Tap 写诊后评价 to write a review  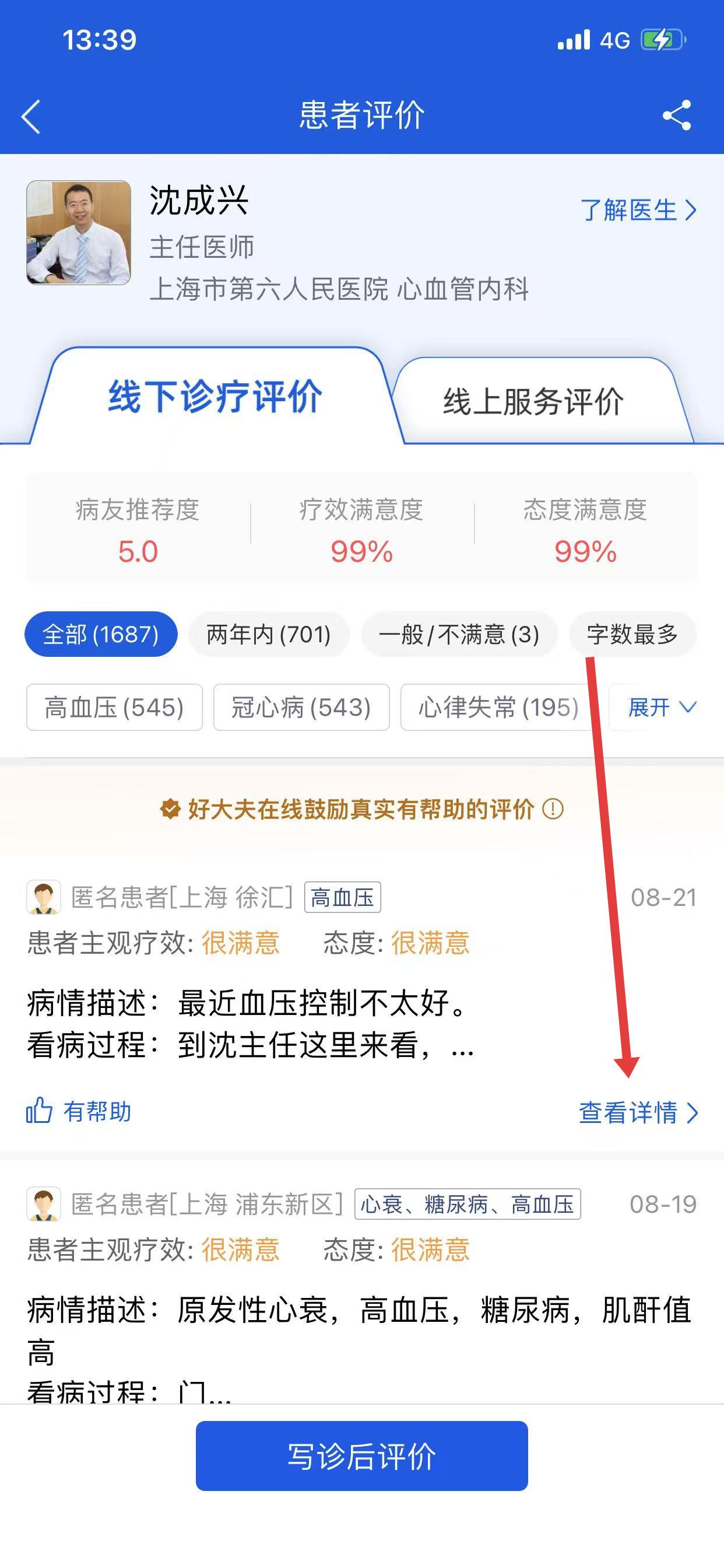[x=361, y=1456]
